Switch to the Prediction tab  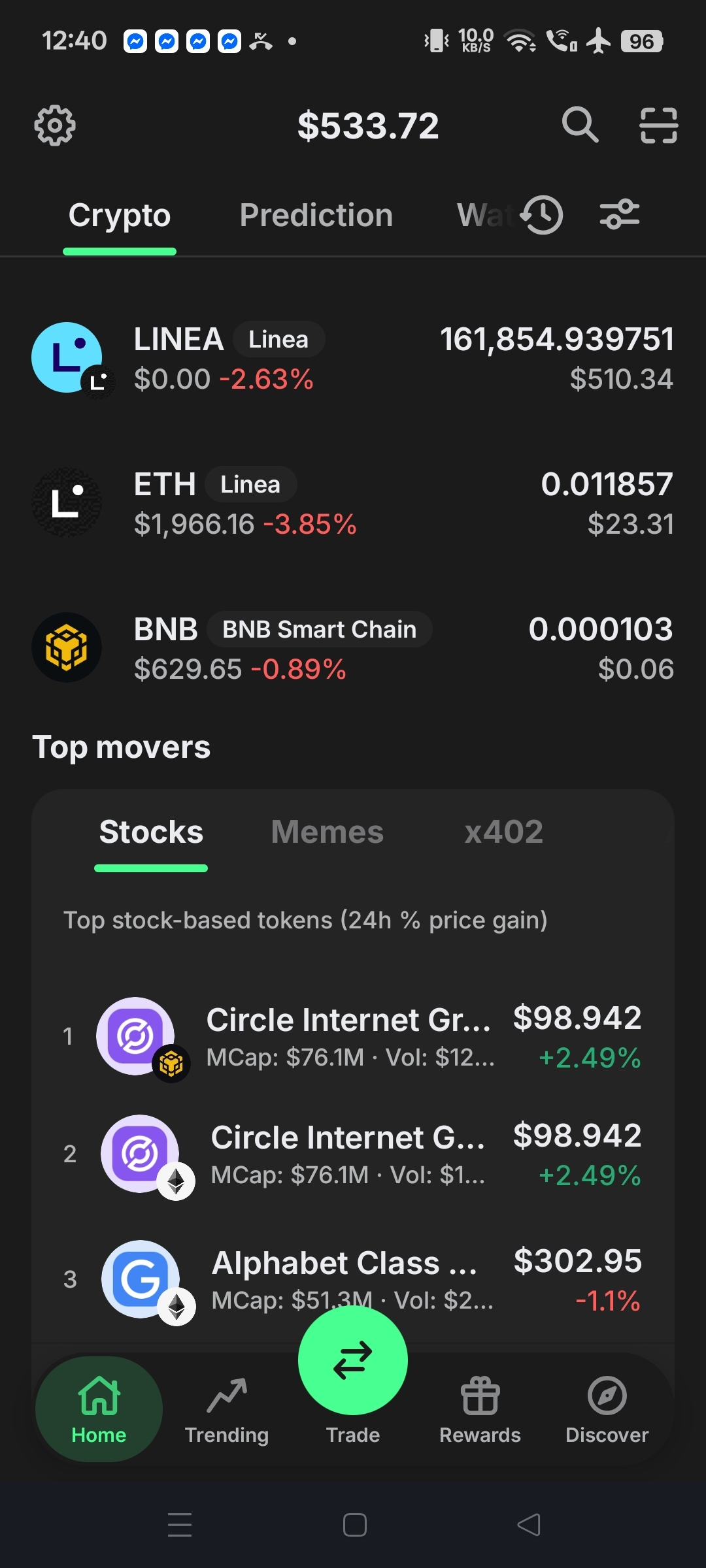[316, 216]
